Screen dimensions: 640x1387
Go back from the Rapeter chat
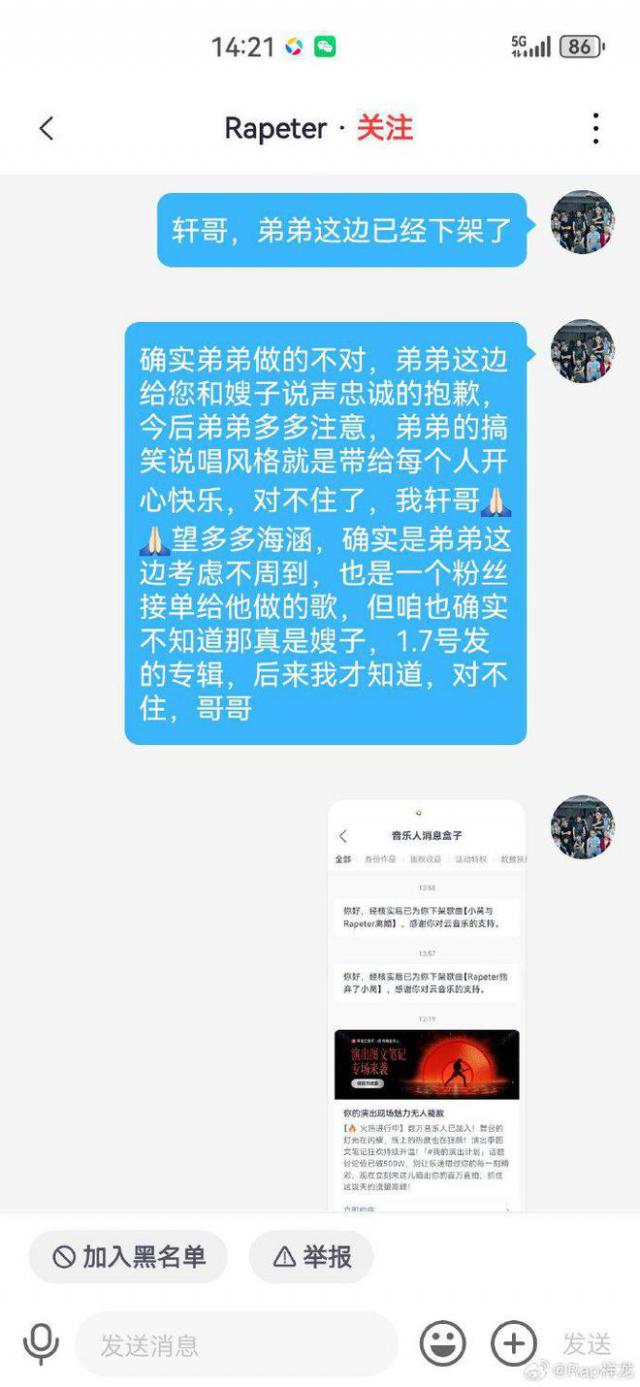click(x=46, y=129)
